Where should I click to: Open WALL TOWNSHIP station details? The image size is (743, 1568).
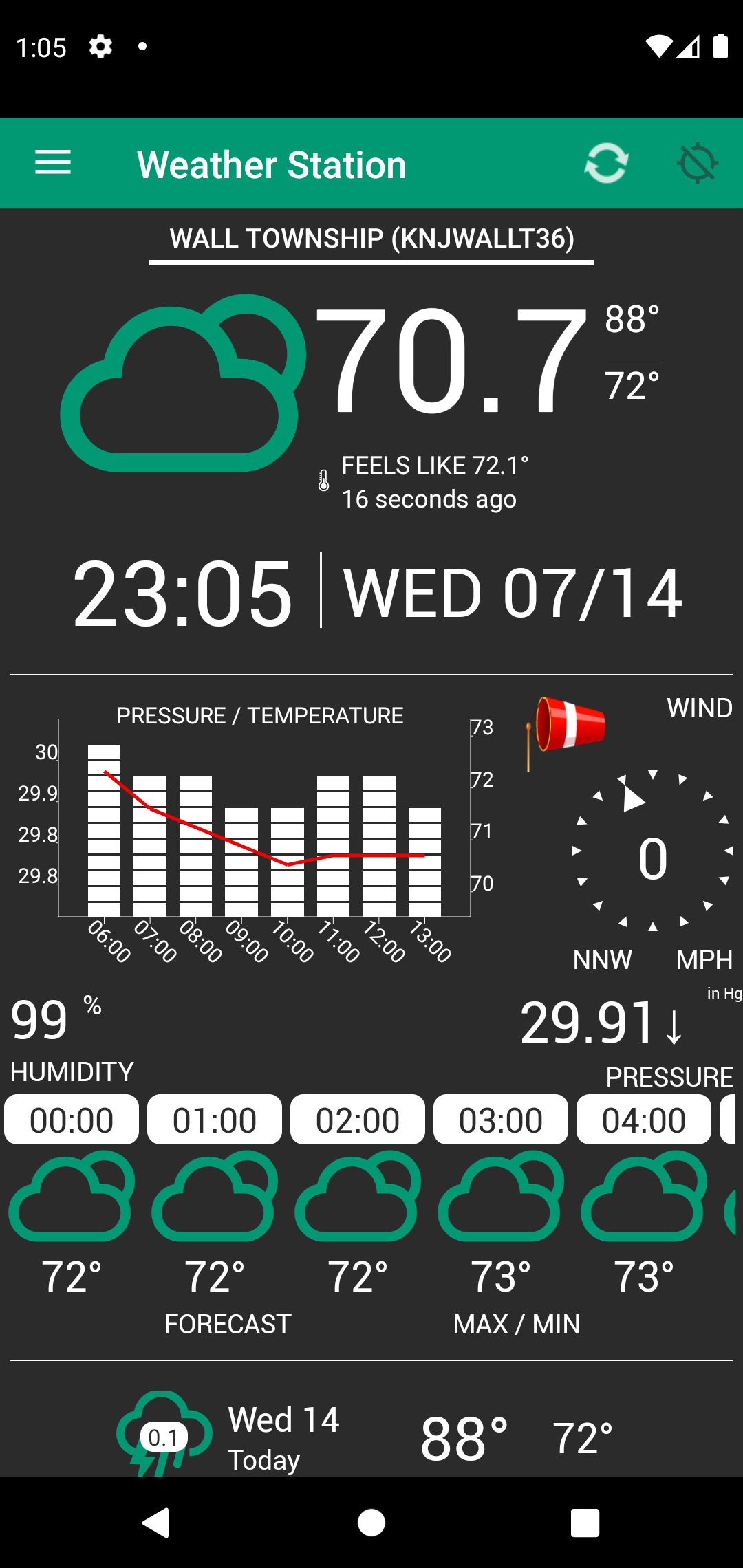371,239
